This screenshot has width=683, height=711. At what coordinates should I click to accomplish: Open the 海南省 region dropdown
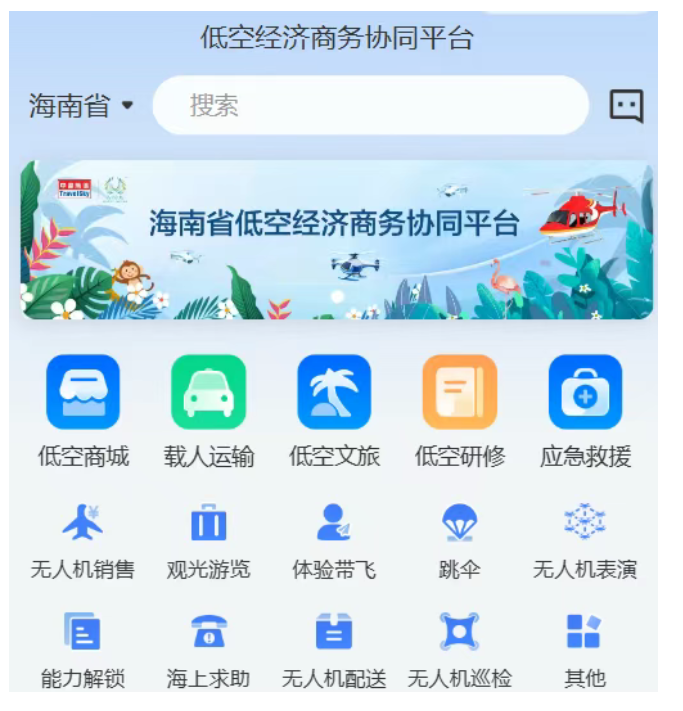(x=81, y=106)
